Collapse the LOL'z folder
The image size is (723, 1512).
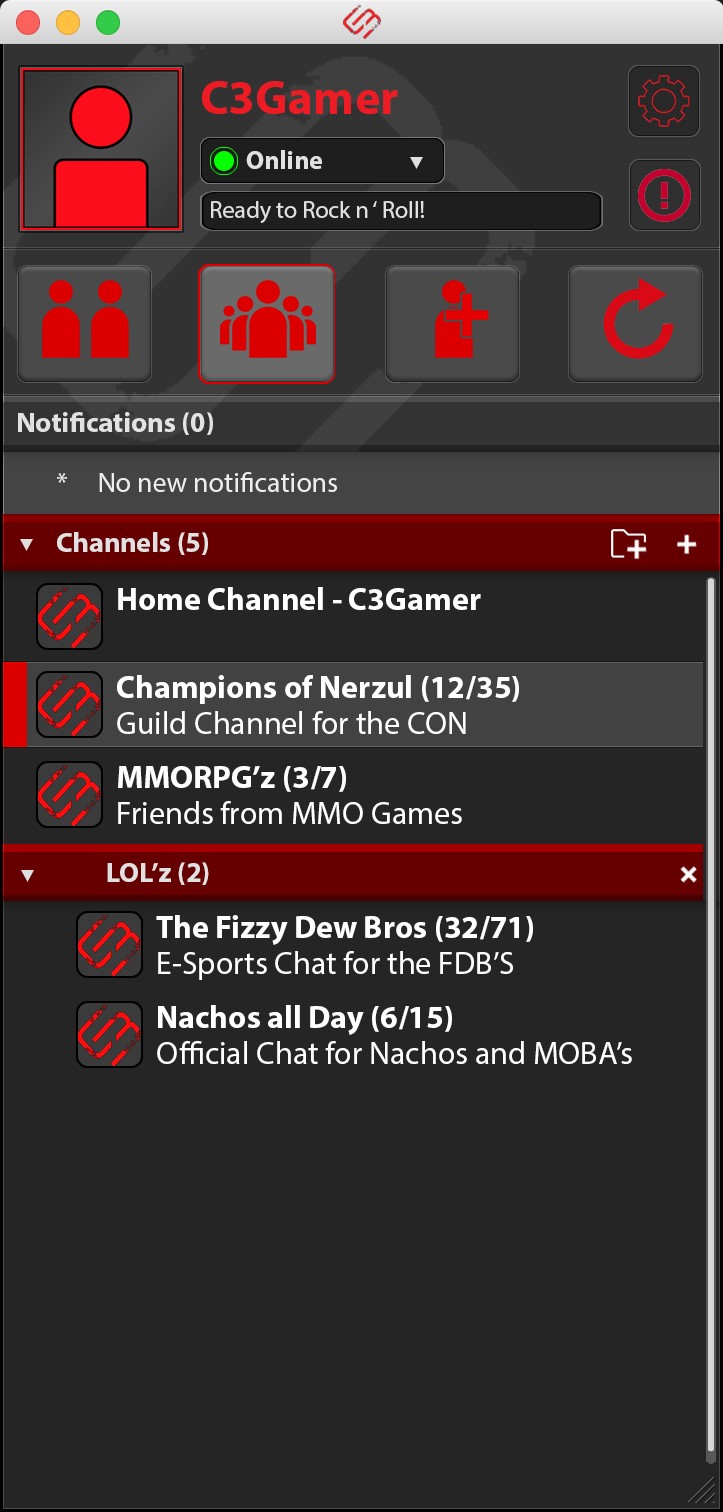[x=27, y=874]
